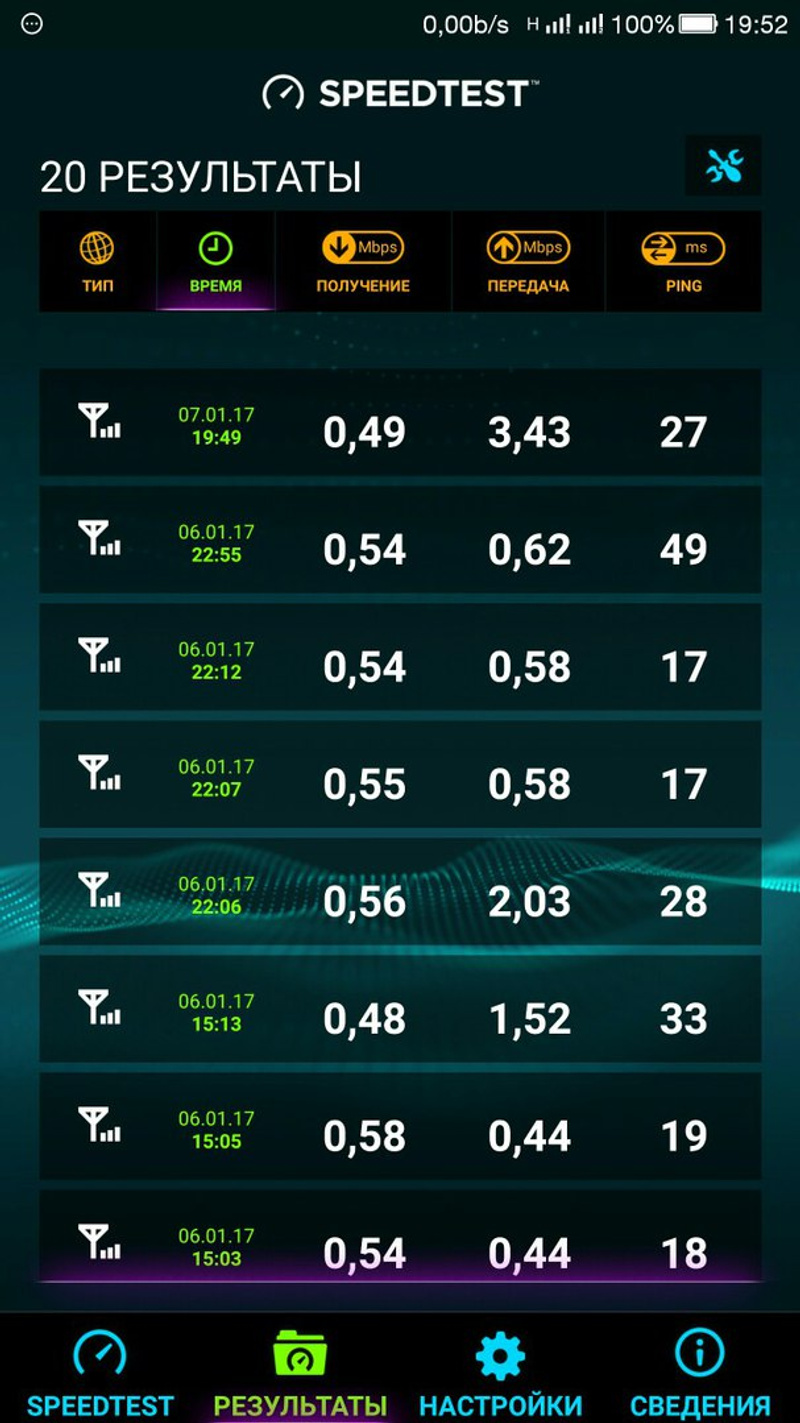View the test from 06.01.17 22:12

pos(400,657)
